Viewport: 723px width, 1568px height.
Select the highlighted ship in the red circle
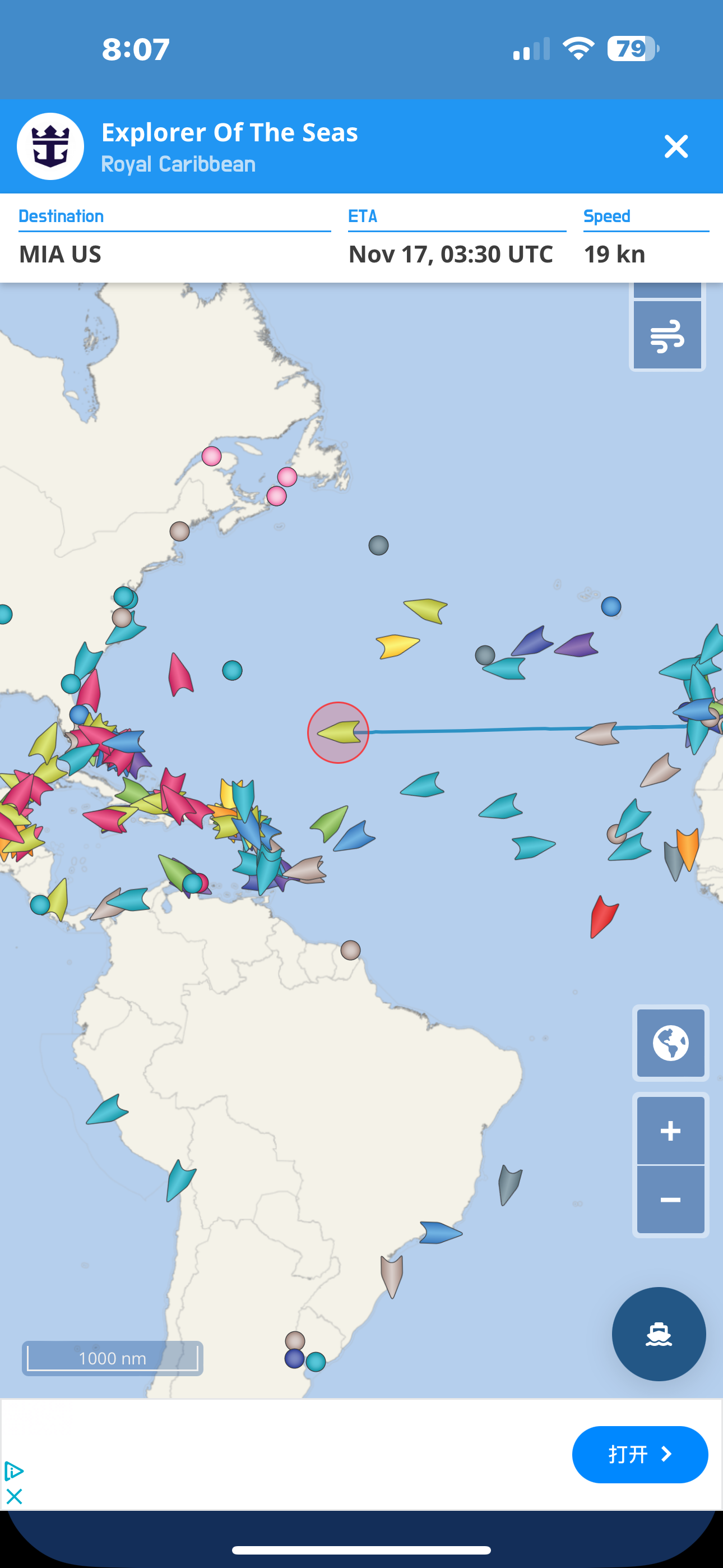(339, 732)
